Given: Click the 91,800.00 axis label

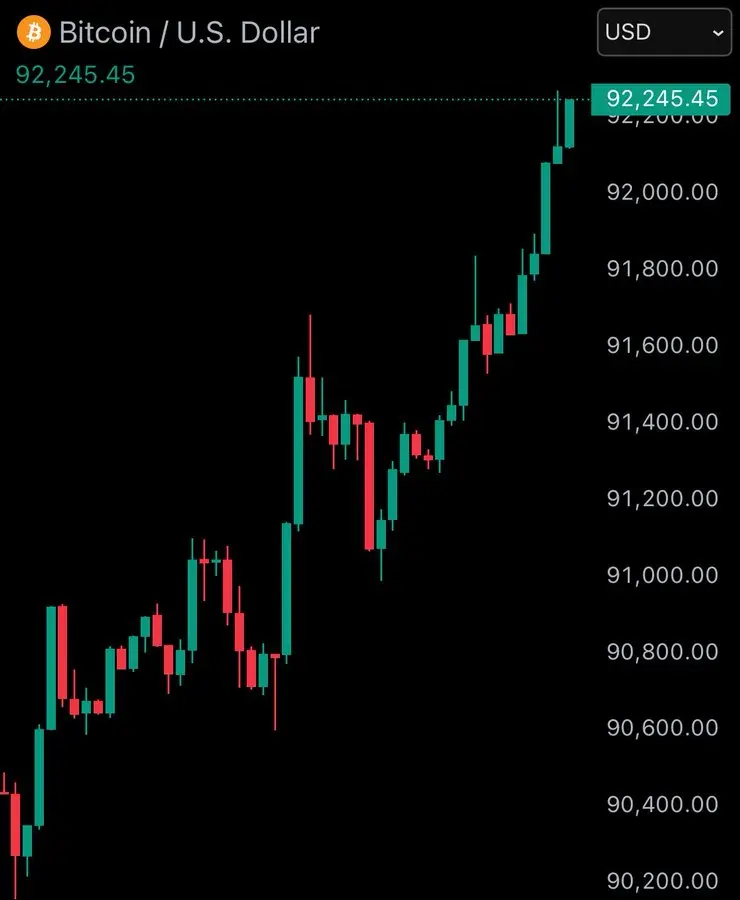Looking at the screenshot, I should point(662,268).
